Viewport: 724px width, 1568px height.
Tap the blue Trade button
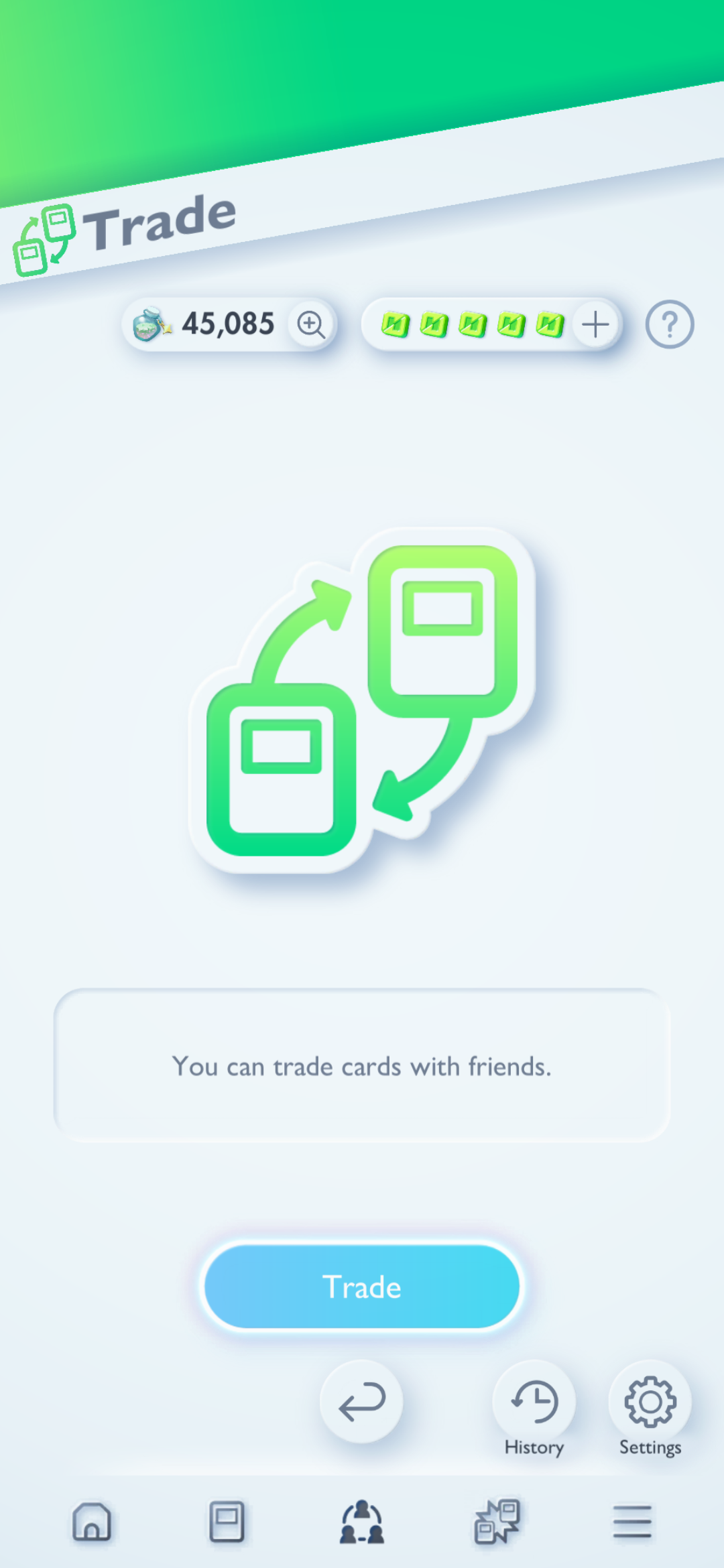pos(361,1287)
